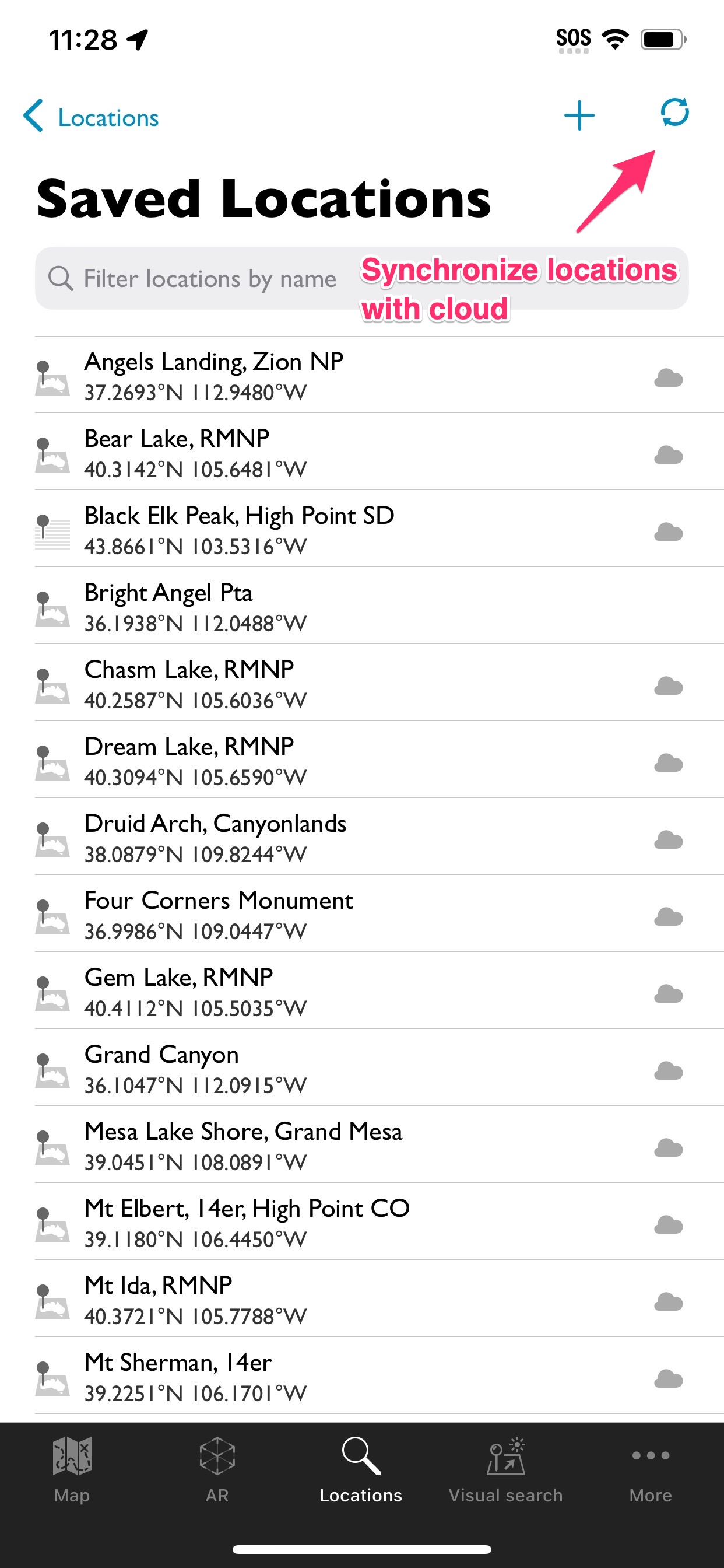Image resolution: width=724 pixels, height=1568 pixels.
Task: Open the More tab
Action: click(651, 1469)
